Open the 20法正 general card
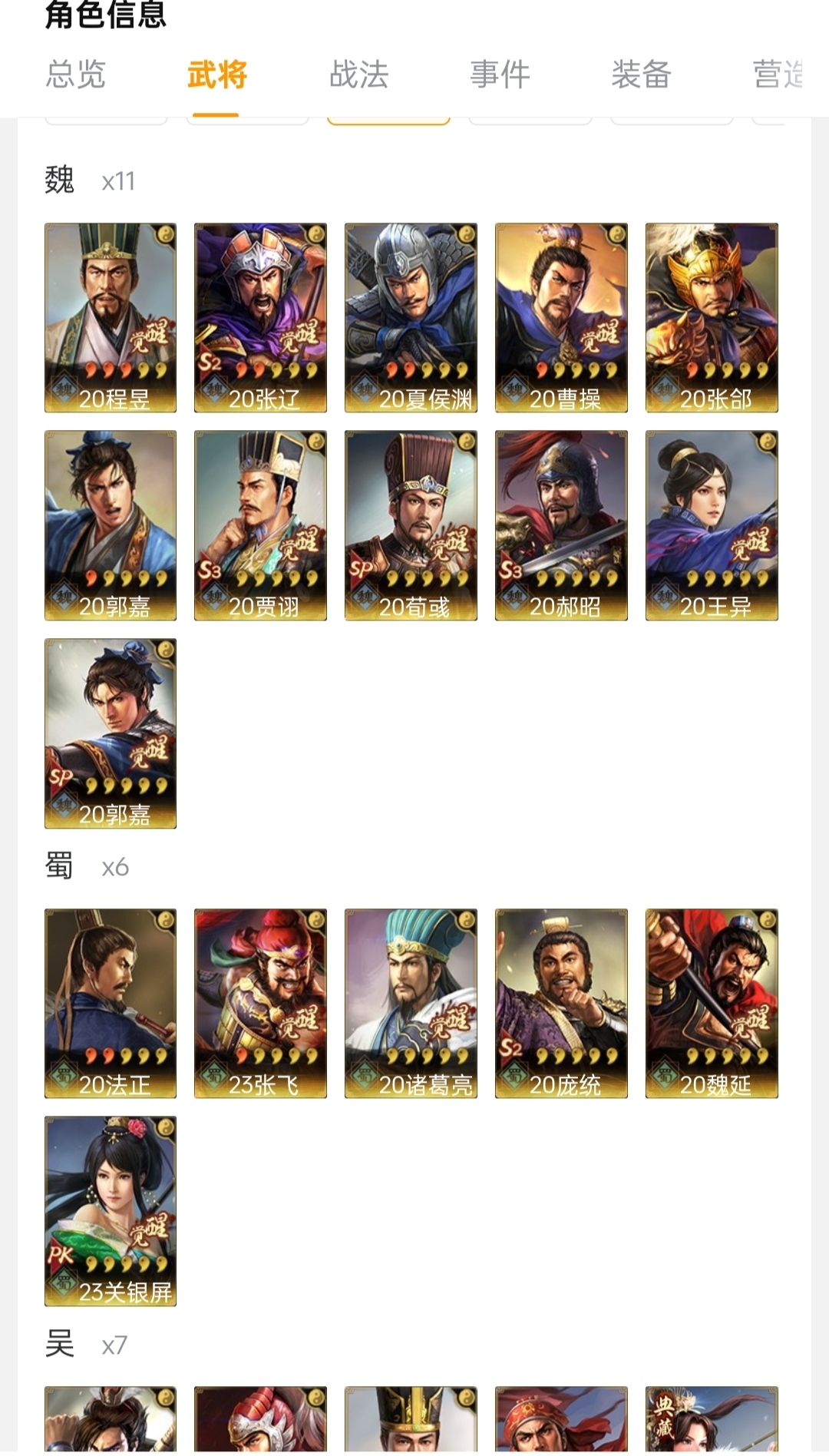The width and height of the screenshot is (829, 1456). (x=111, y=1004)
